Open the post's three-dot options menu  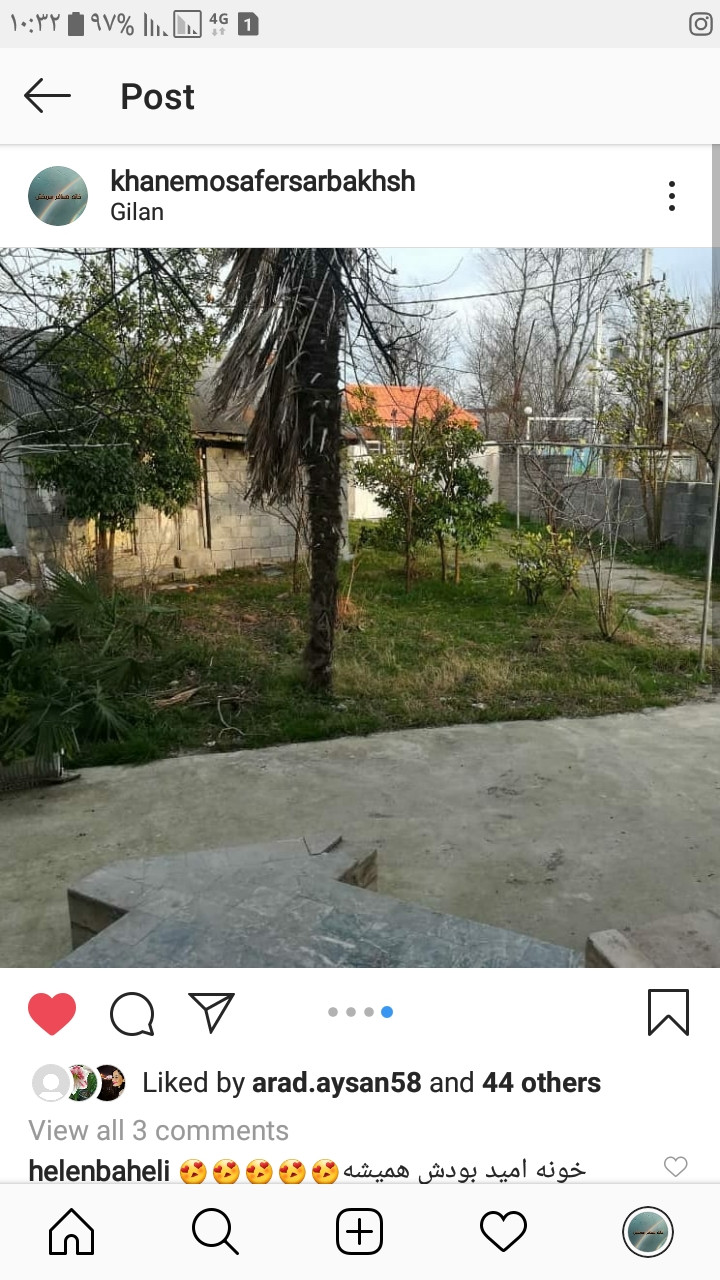pyautogui.click(x=672, y=196)
